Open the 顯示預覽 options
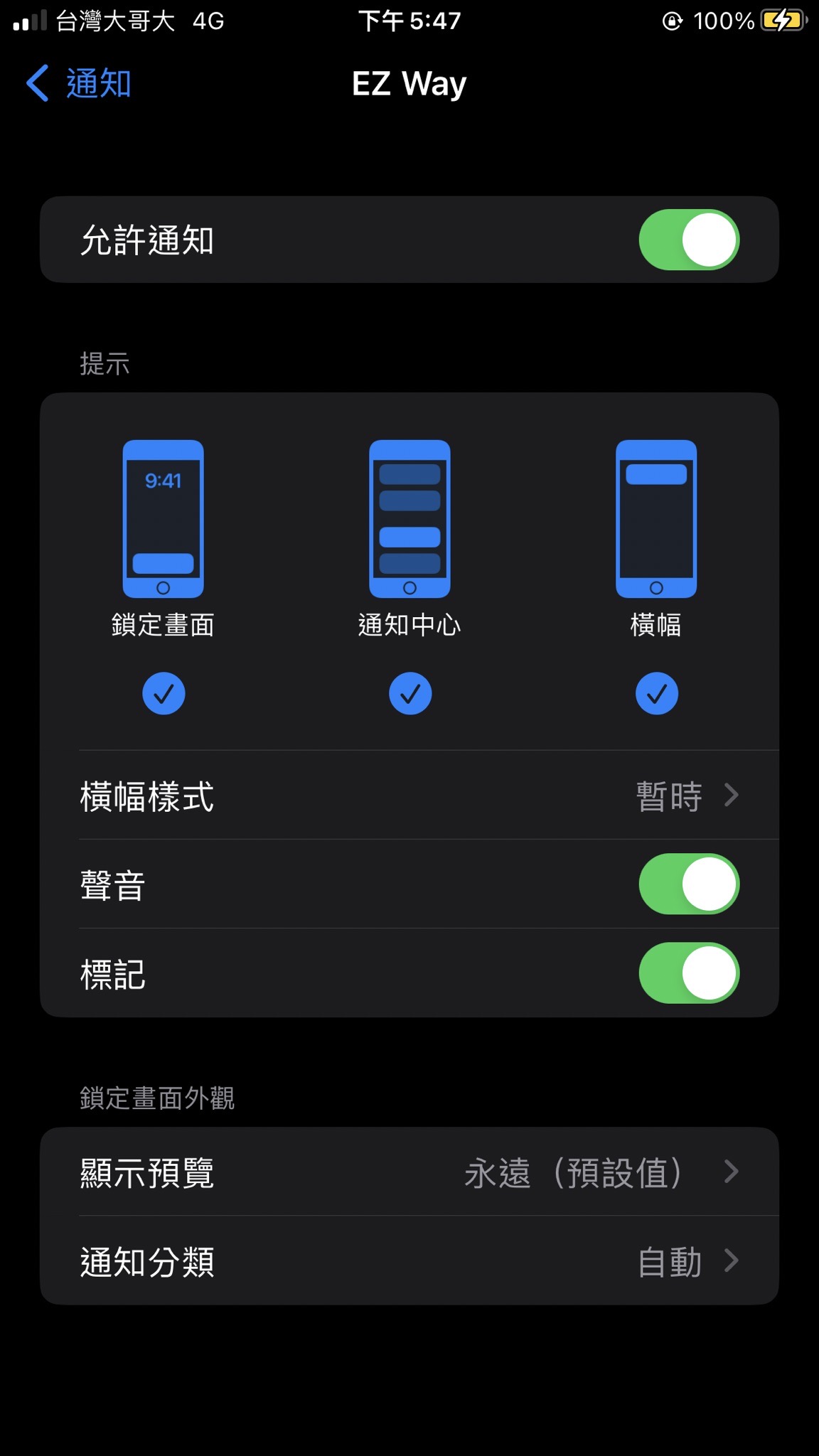The height and width of the screenshot is (1456, 819). tap(409, 1172)
